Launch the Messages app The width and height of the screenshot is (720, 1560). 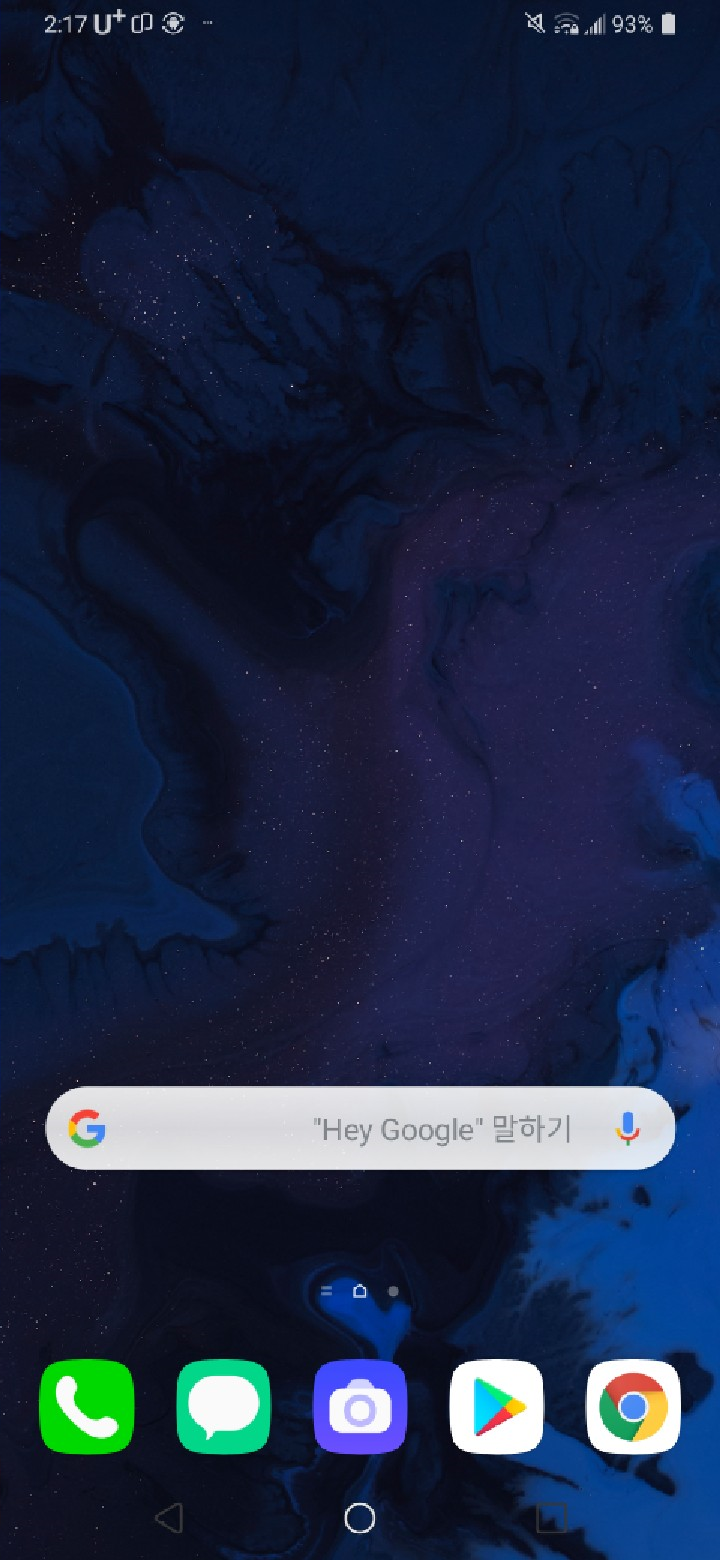[x=223, y=1407]
